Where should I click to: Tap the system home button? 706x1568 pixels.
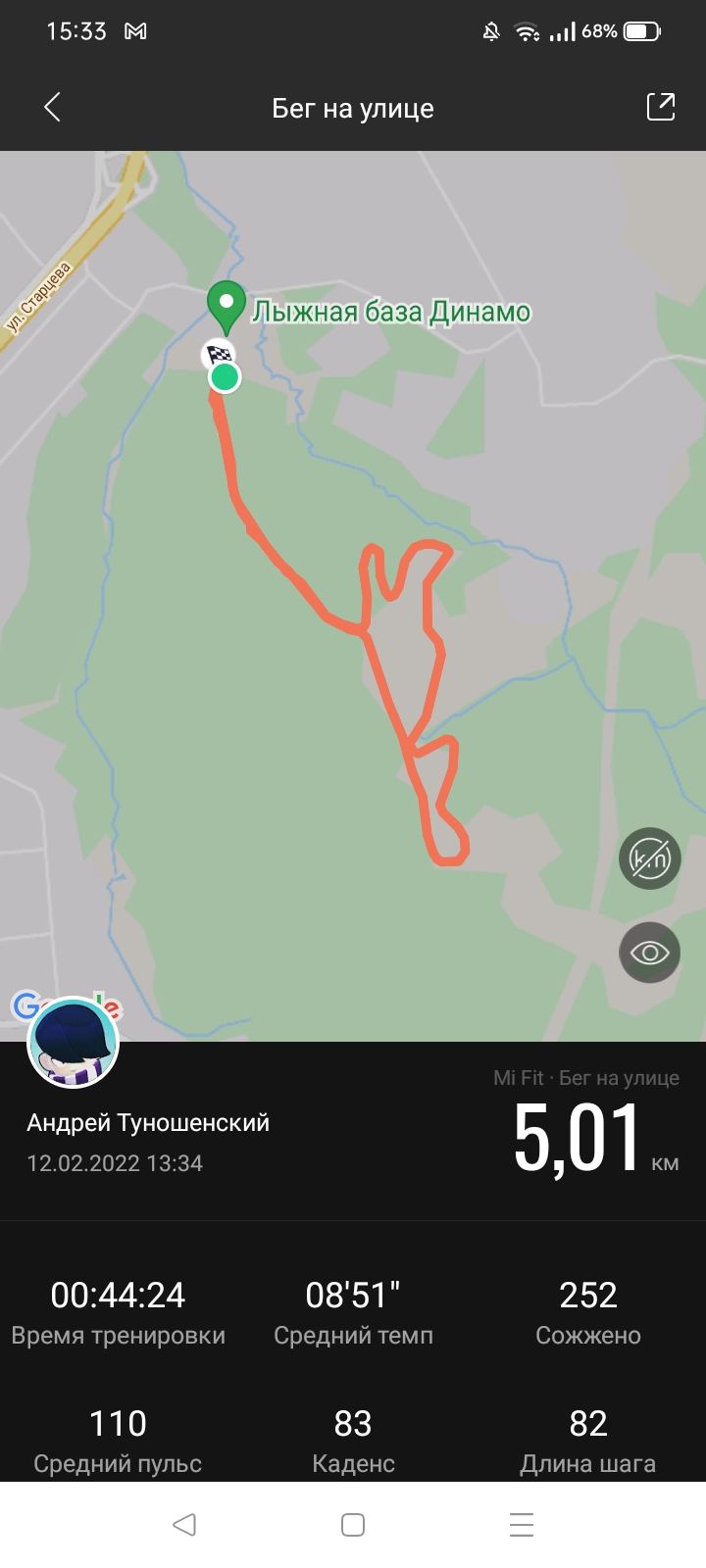tap(353, 1525)
